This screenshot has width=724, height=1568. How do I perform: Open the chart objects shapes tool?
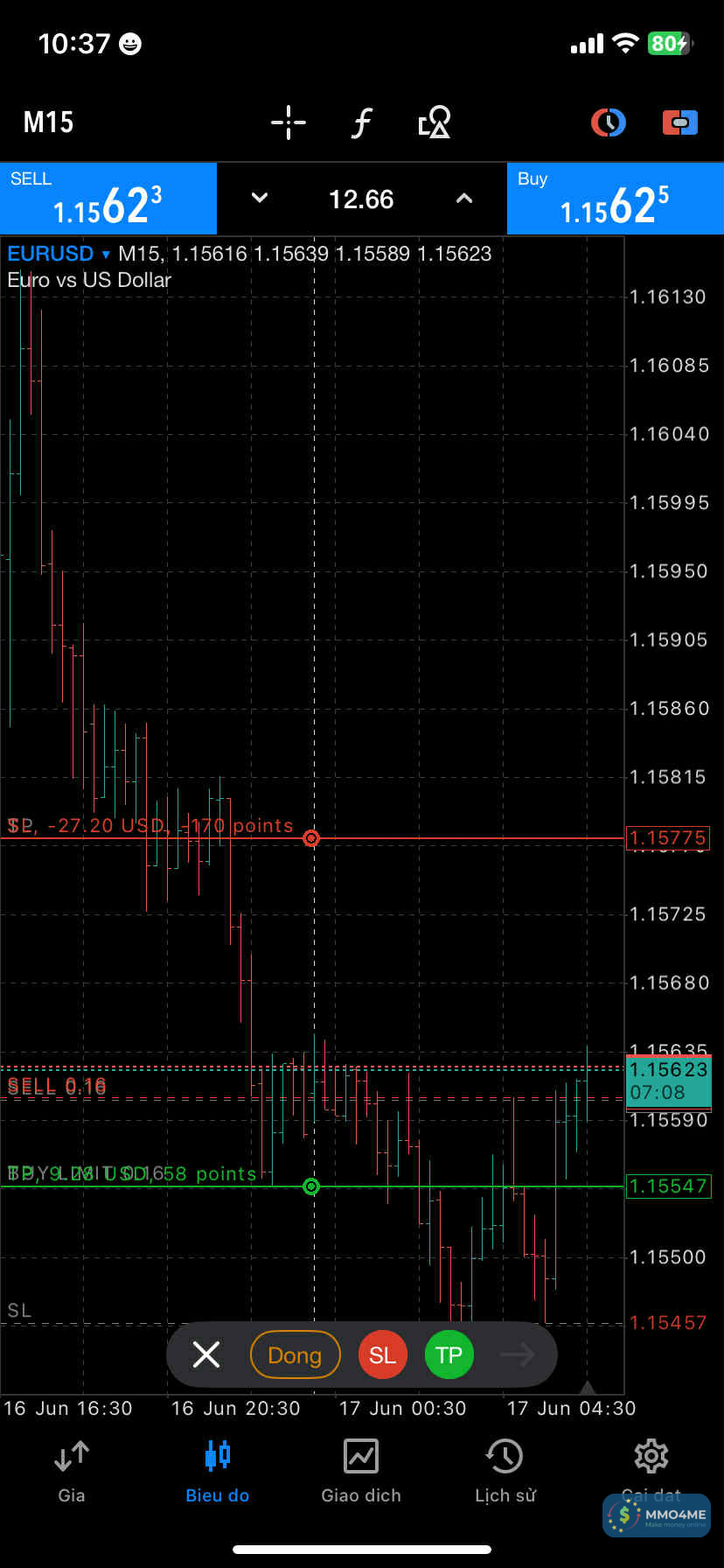[435, 122]
